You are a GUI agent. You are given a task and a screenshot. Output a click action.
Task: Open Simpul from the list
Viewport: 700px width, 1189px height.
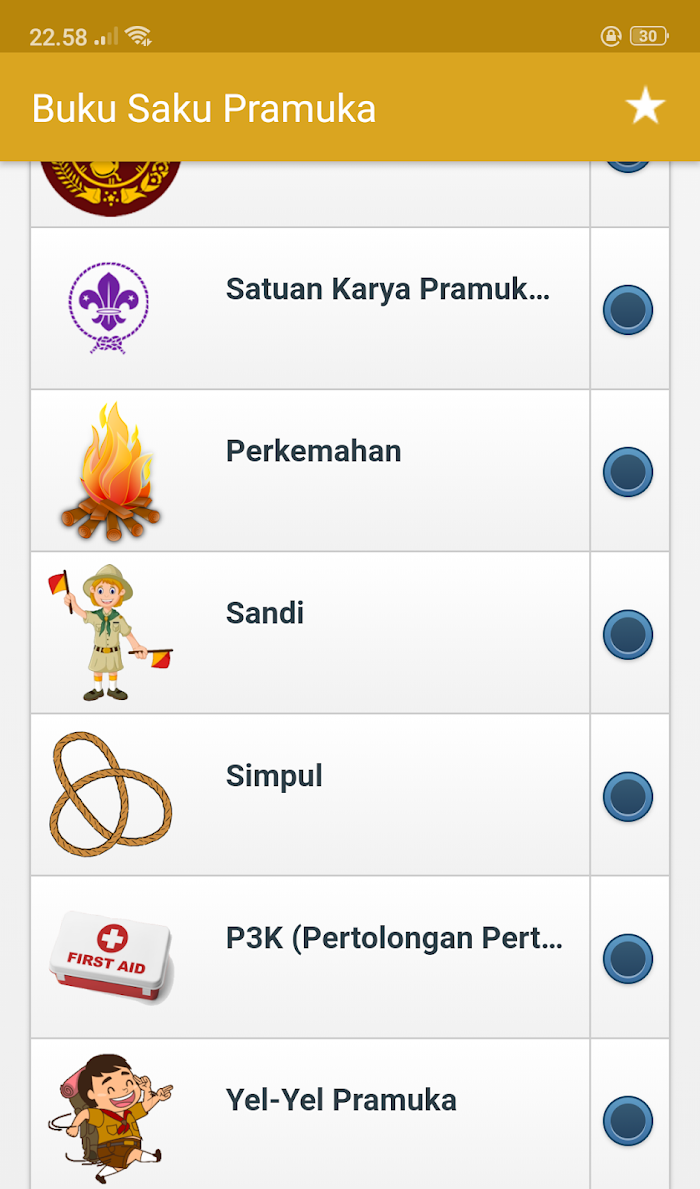[310, 795]
